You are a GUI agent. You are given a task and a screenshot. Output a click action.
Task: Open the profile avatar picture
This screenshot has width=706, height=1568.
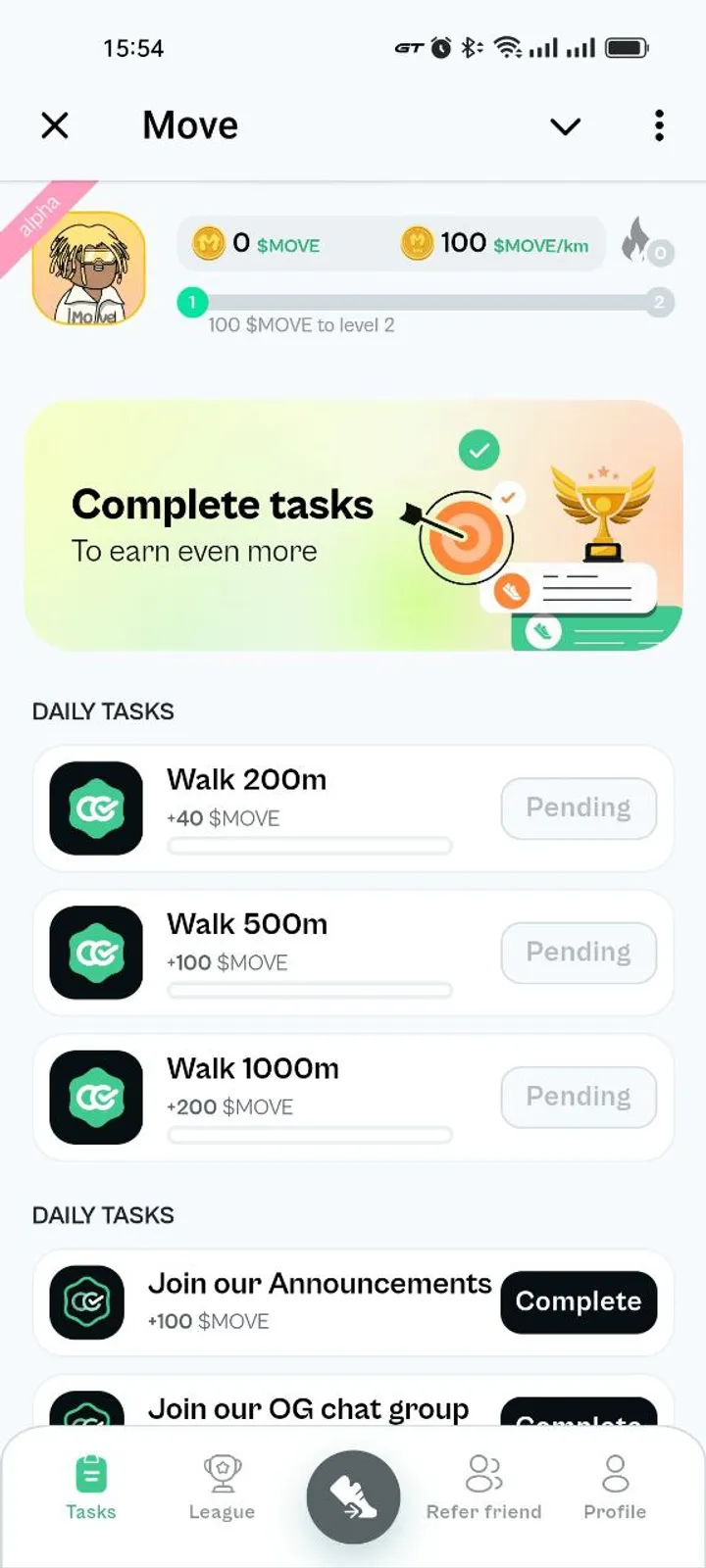point(89,269)
